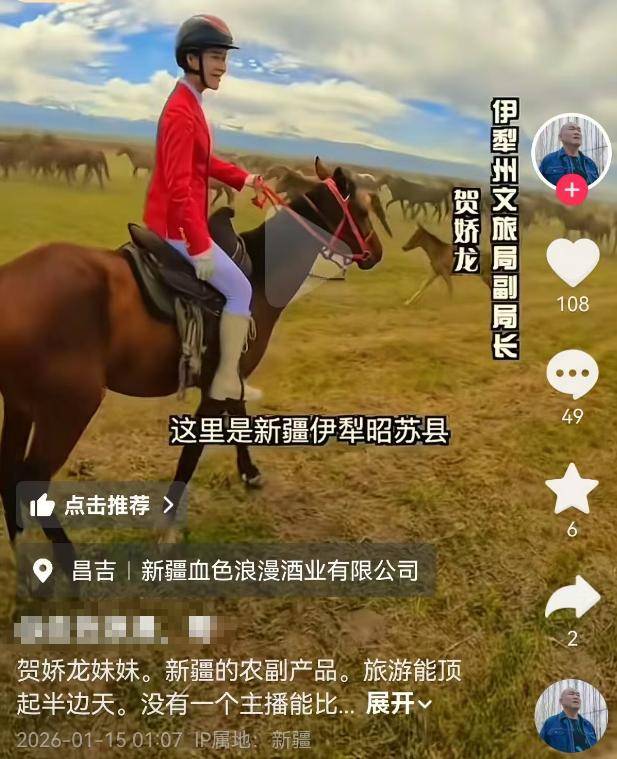Tap the 点击推荐 recommend chip
Screen dimensions: 617x759
coord(100,505)
